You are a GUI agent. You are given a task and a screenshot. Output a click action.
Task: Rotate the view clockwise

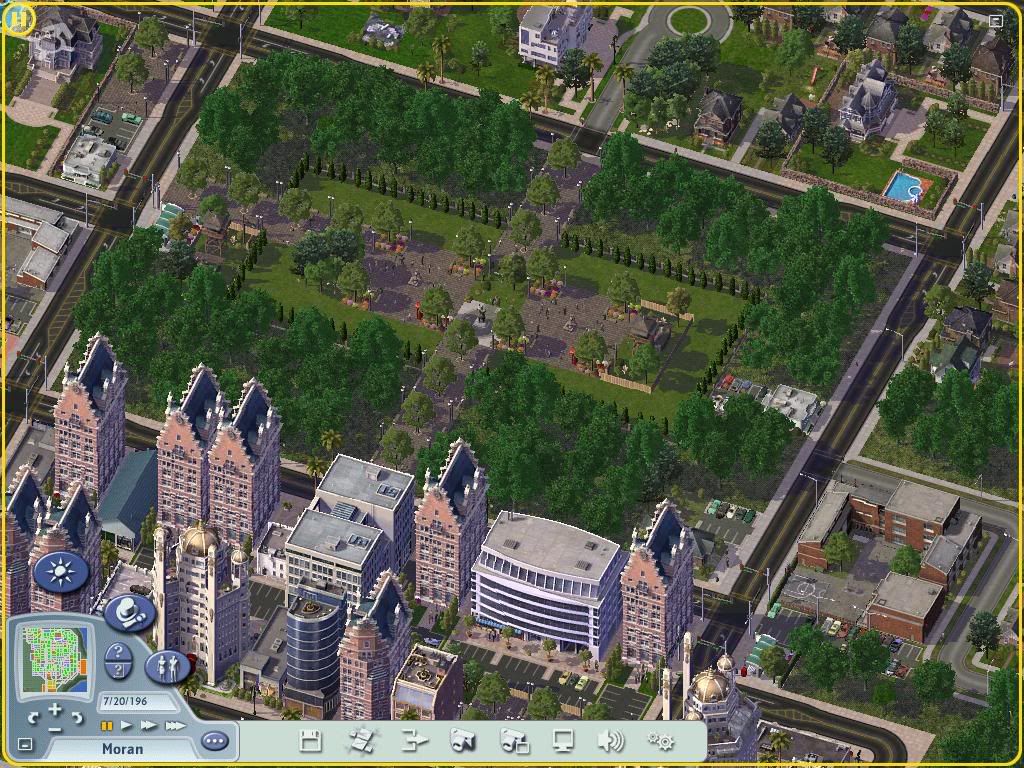click(x=78, y=718)
